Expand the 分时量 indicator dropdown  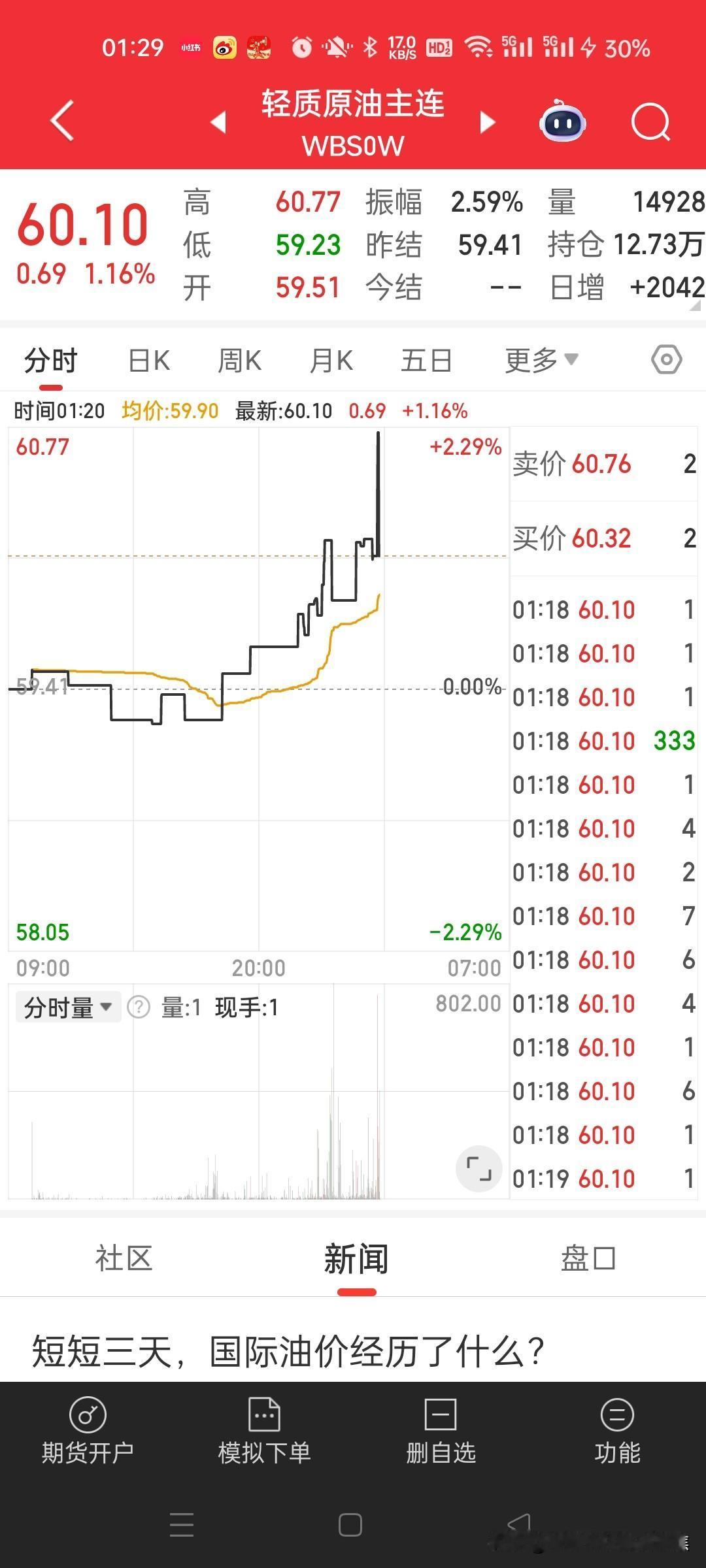coord(68,1007)
